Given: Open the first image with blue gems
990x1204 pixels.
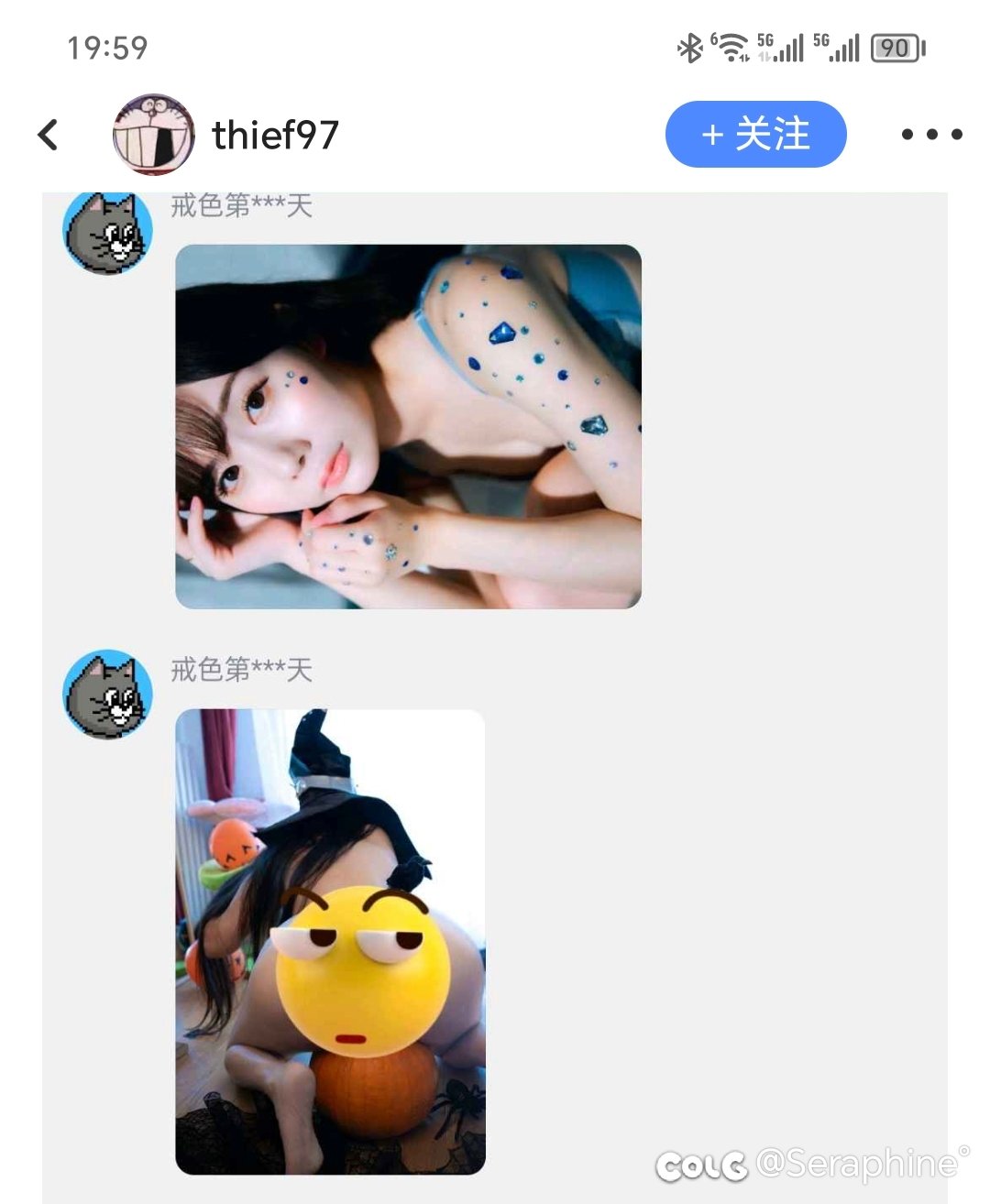Looking at the screenshot, I should click(408, 426).
